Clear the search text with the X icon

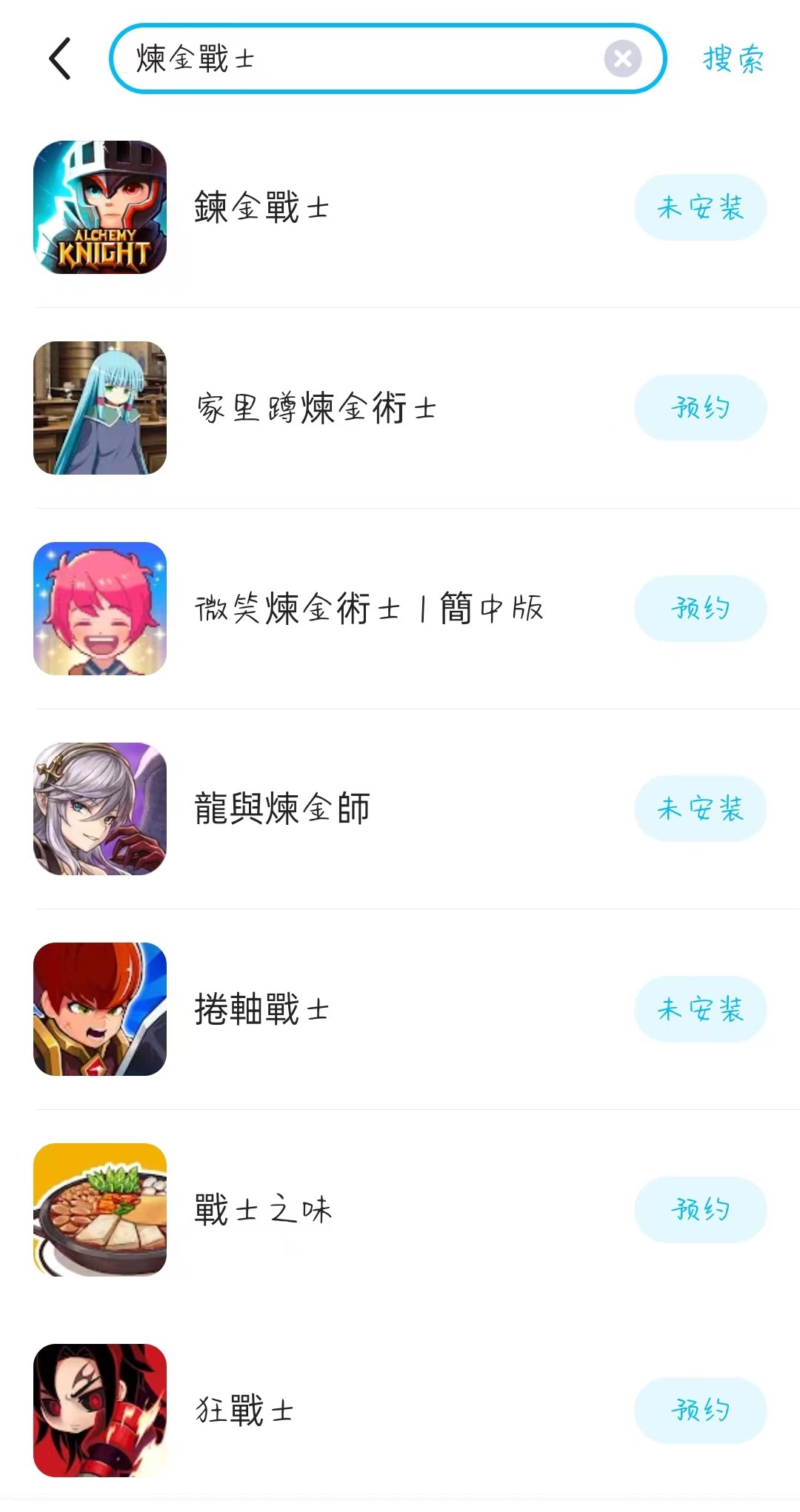tap(623, 58)
